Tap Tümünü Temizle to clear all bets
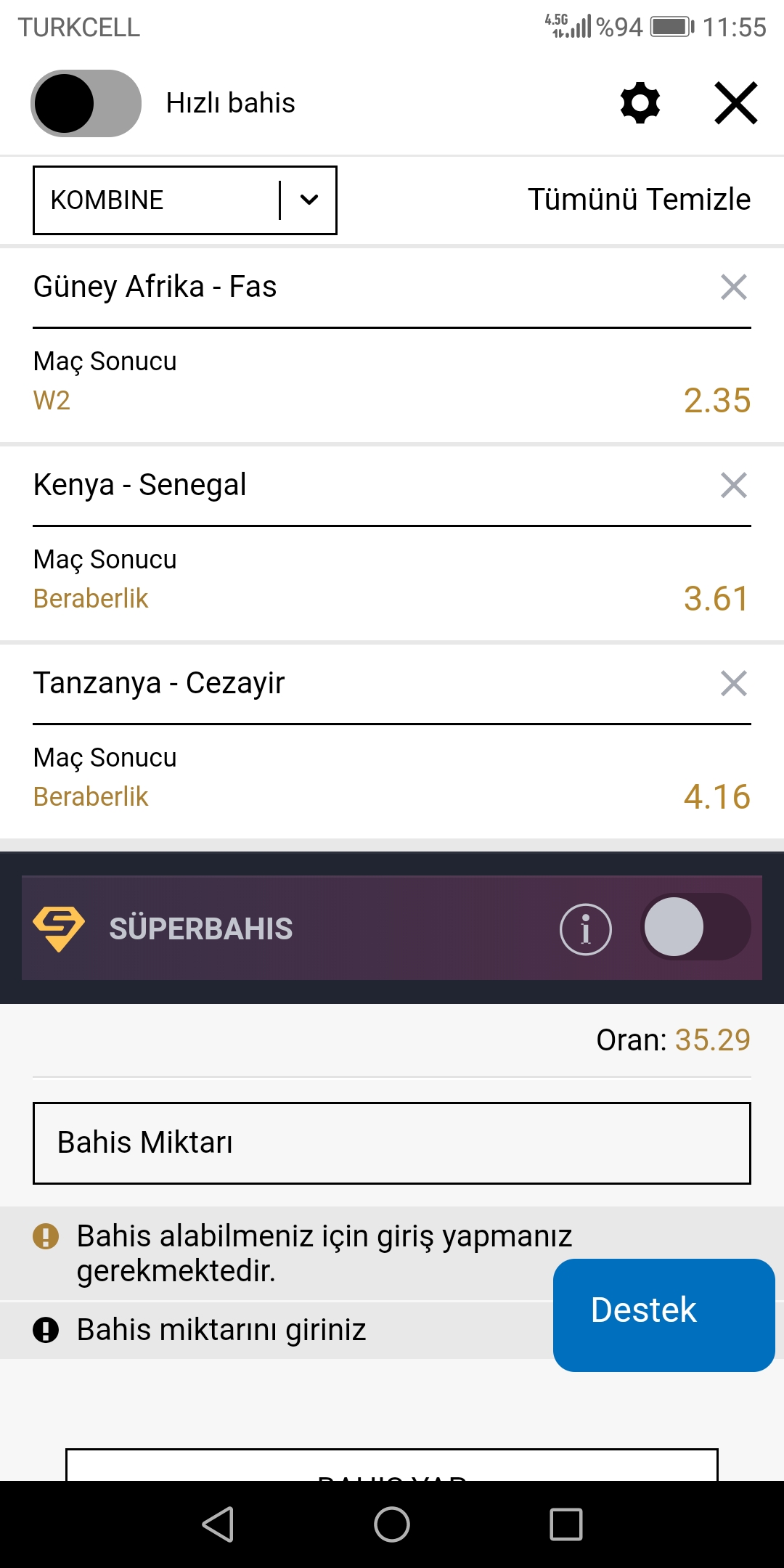Viewport: 784px width, 1568px height. coord(639,200)
